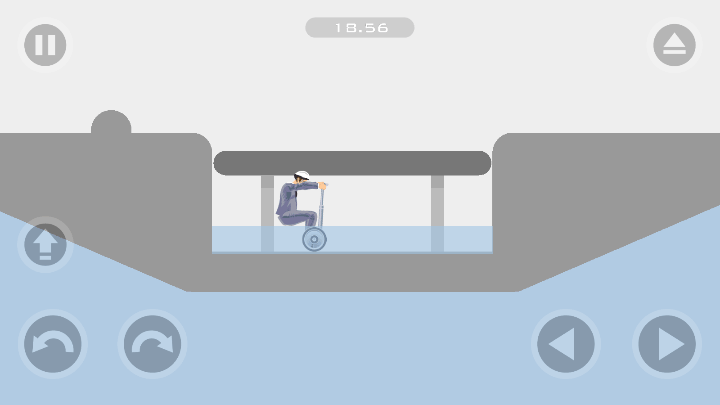Move backward with the left arrow button
The height and width of the screenshot is (405, 720).
click(566, 344)
